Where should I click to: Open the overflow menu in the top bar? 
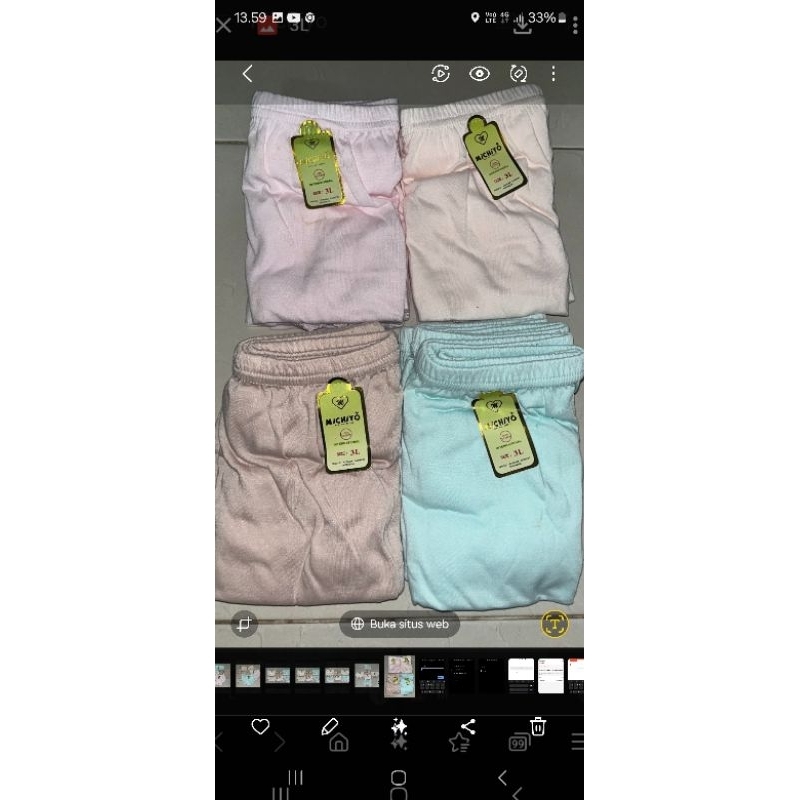pos(553,73)
